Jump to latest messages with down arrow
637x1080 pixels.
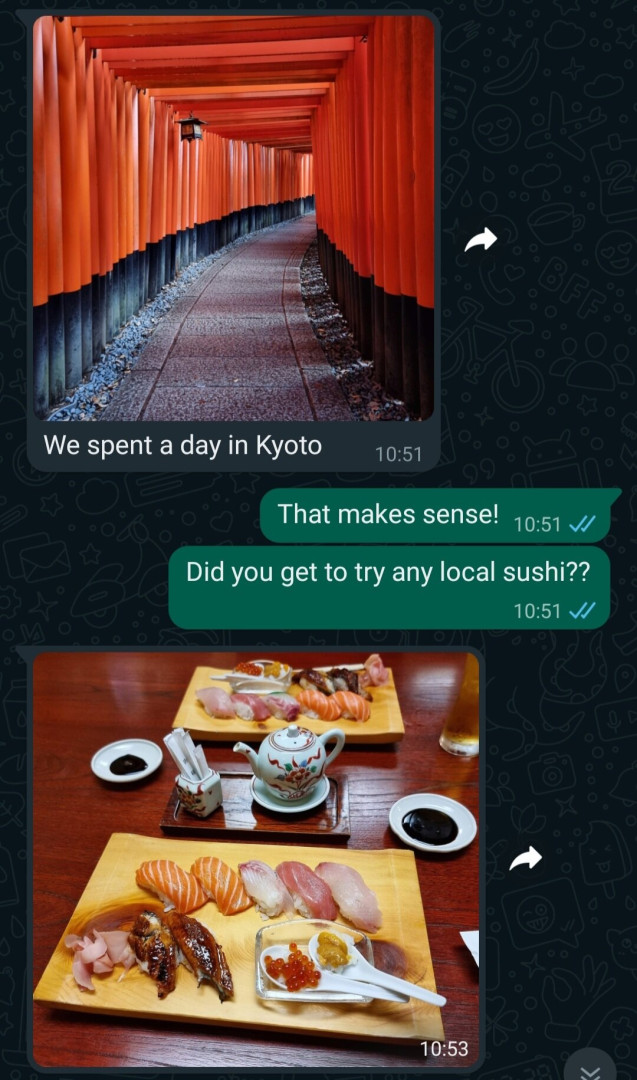tap(597, 1066)
